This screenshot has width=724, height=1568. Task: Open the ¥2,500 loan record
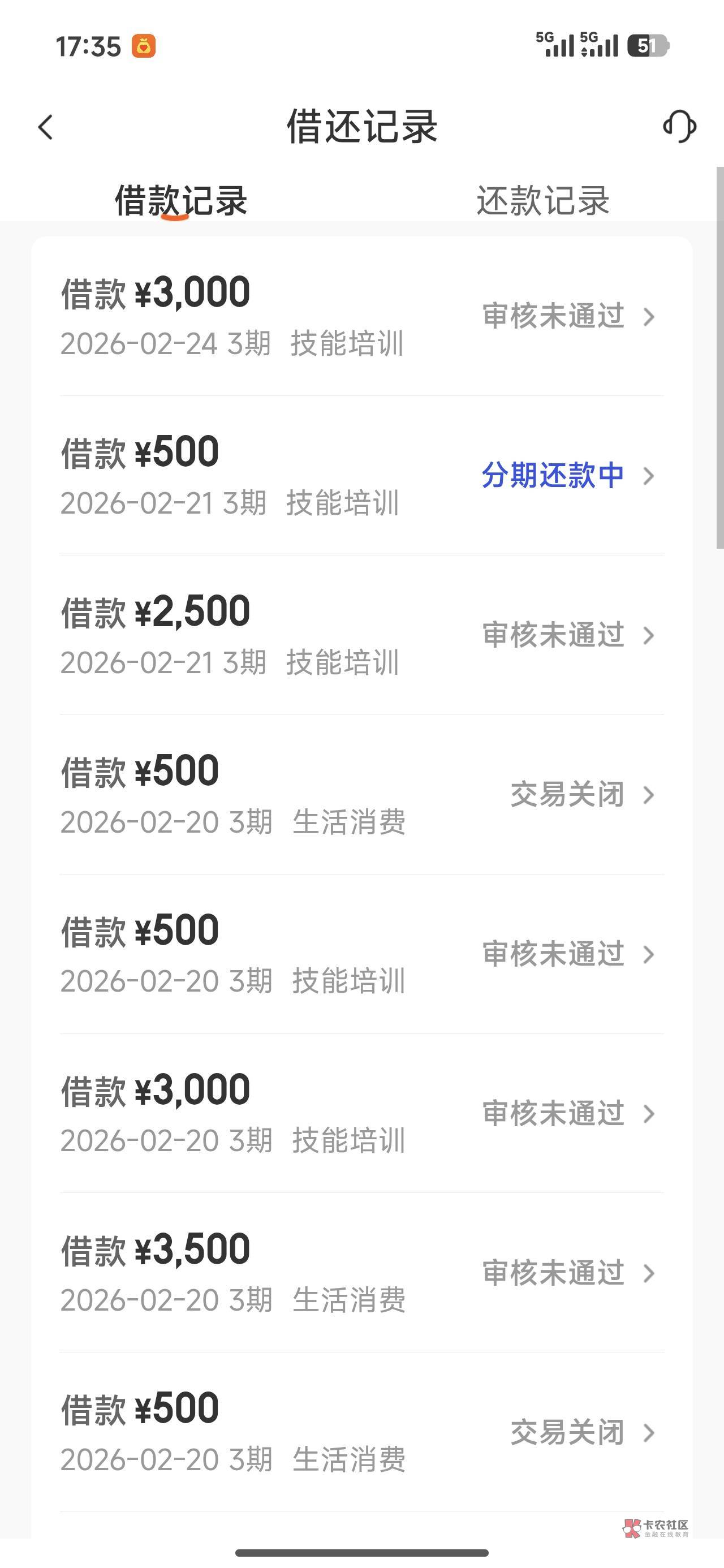coord(361,635)
